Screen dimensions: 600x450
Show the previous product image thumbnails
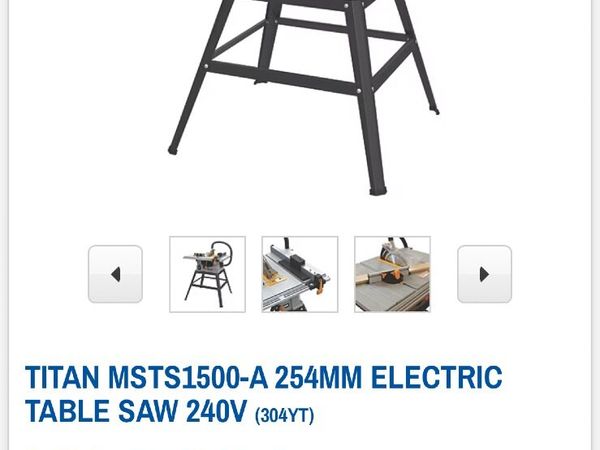[115, 274]
